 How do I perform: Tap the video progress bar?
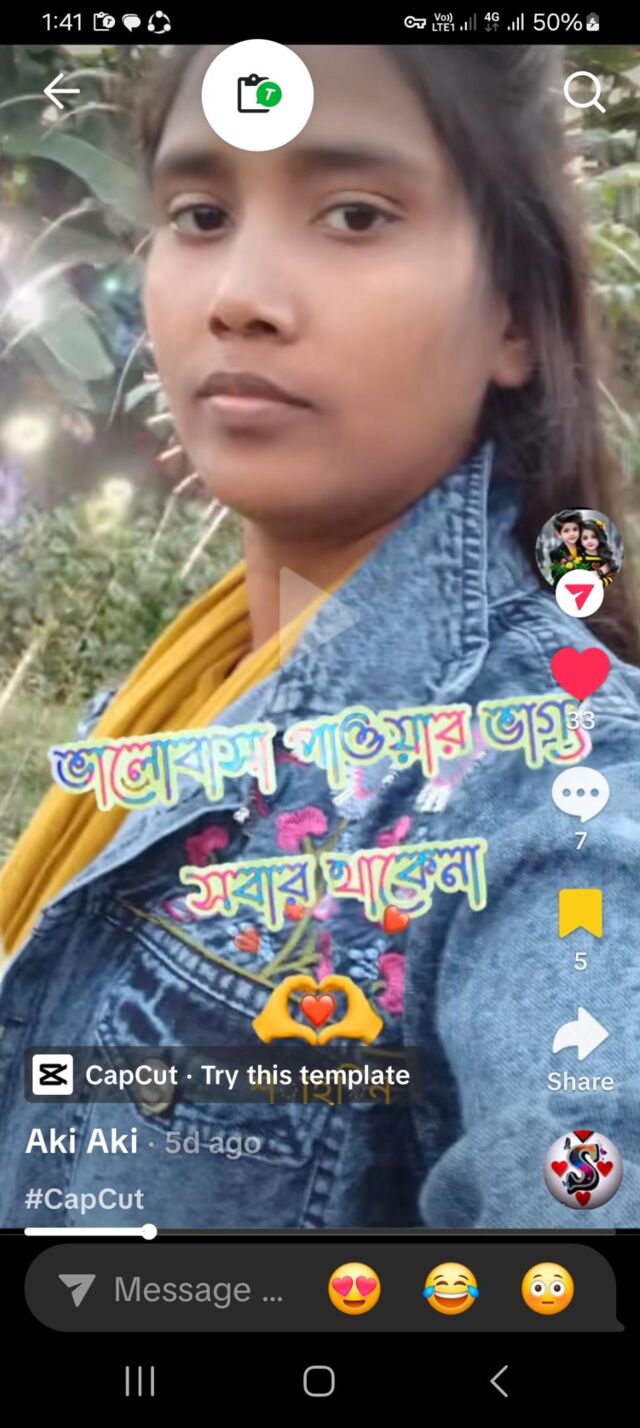click(x=320, y=1231)
